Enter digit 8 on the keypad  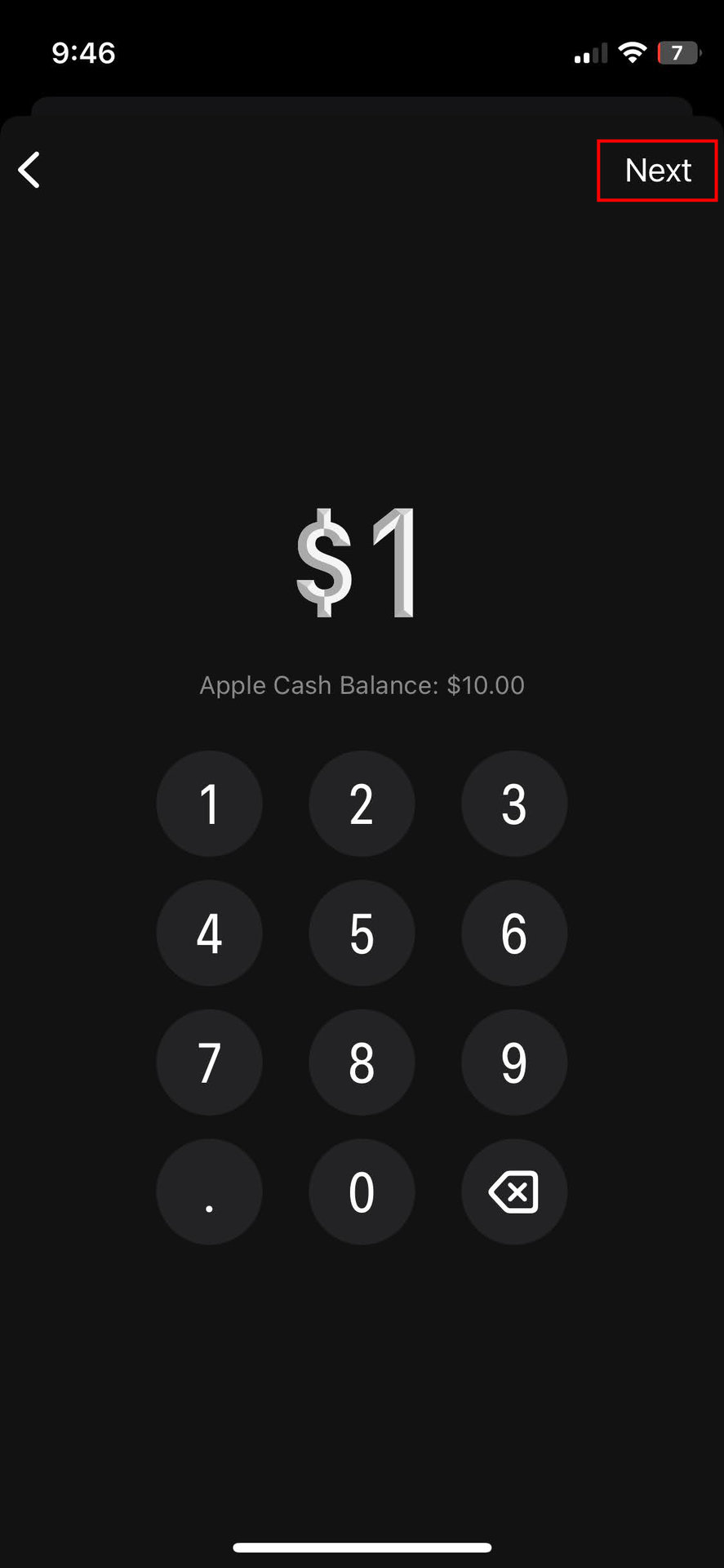(x=362, y=1062)
